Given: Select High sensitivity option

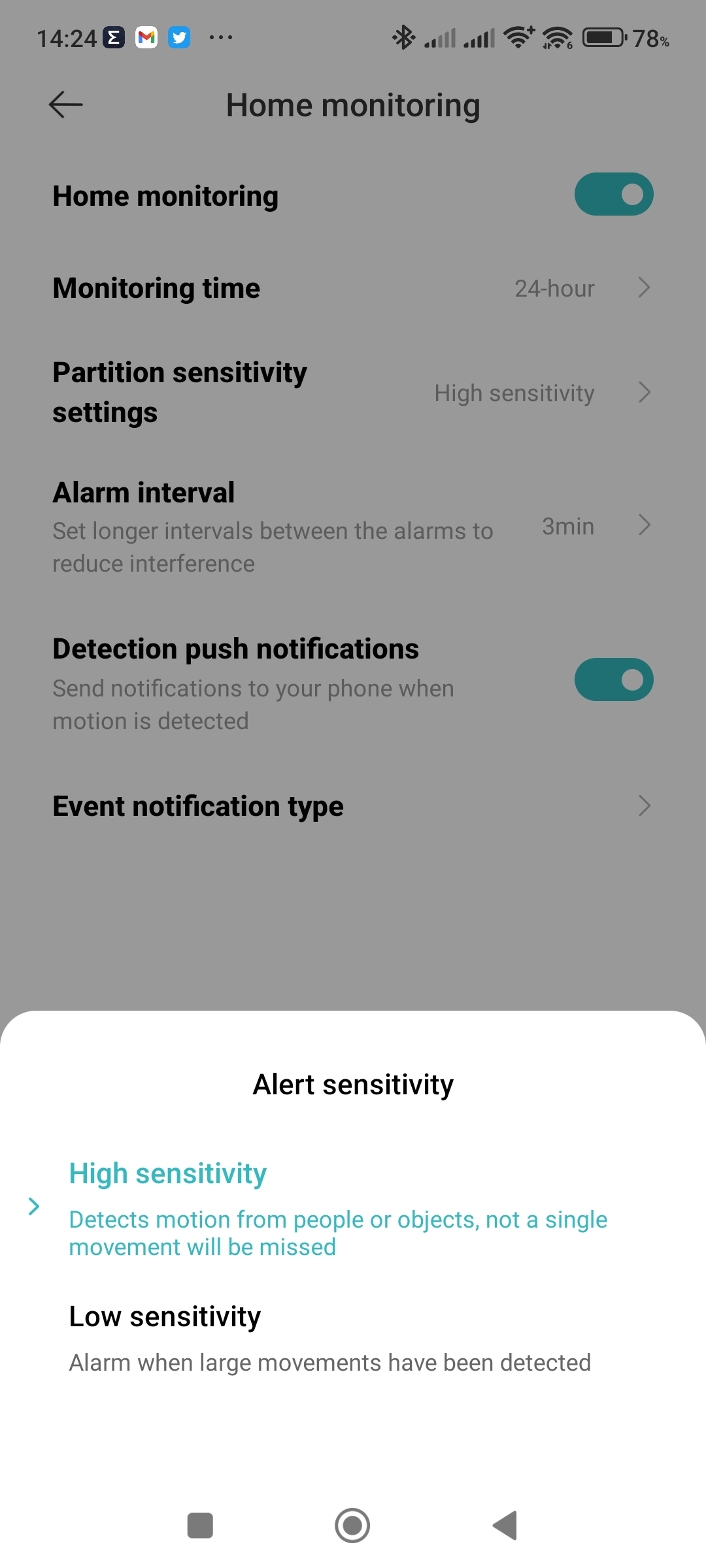Looking at the screenshot, I should 337,1207.
